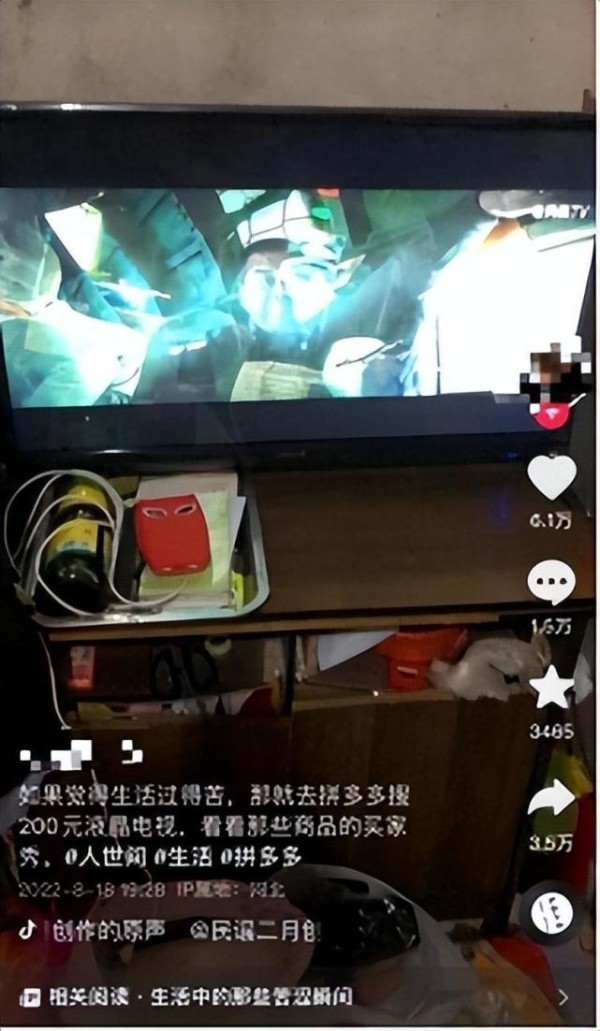
Task: Open the 创作的原声 sound page
Action: pos(100,931)
